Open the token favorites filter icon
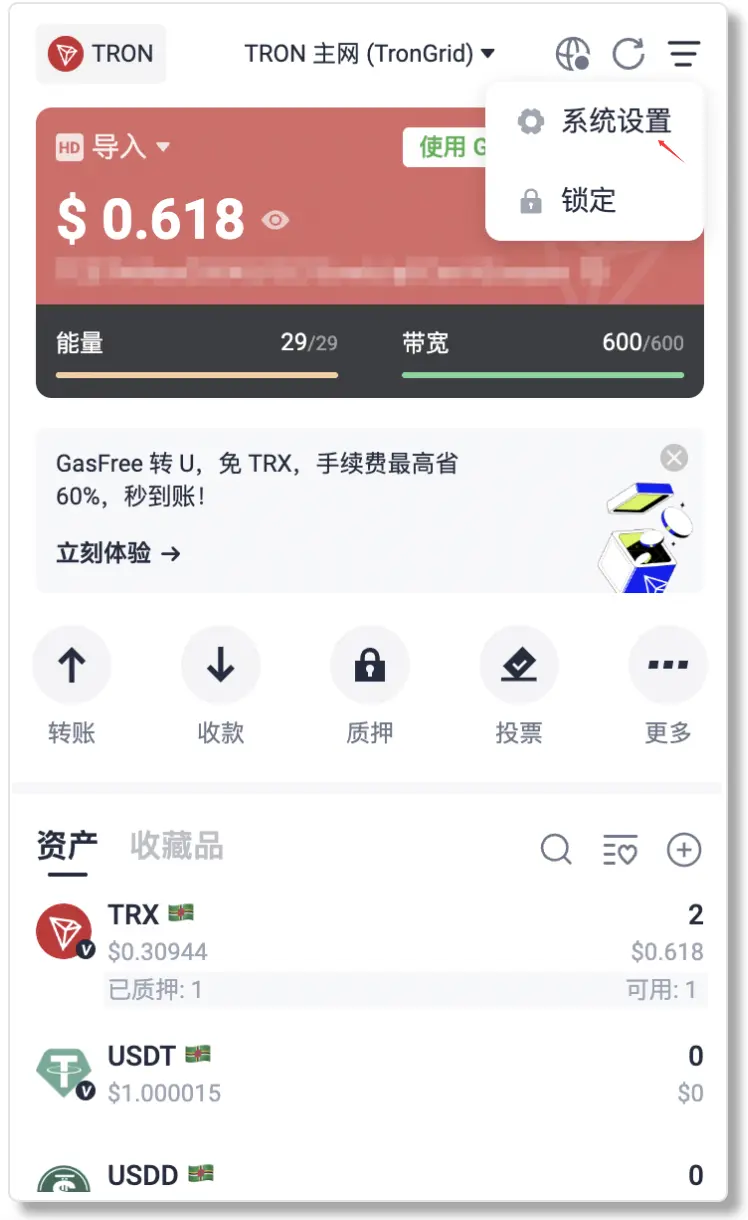Screen dimensions: 748x1220 tap(620, 850)
